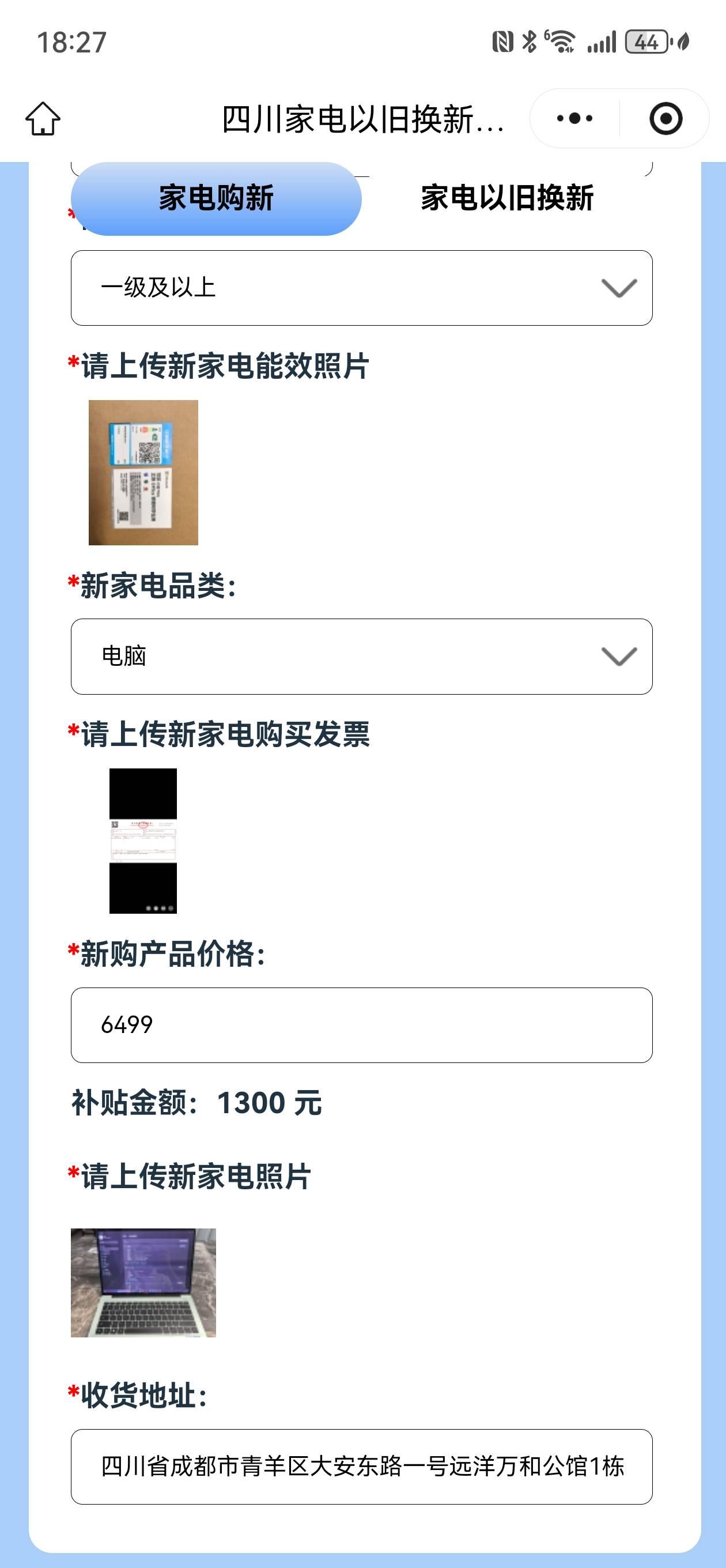The width and height of the screenshot is (726, 1568).
Task: Open the 新家电品类 dropdown showing 电脑
Action: tap(361, 656)
